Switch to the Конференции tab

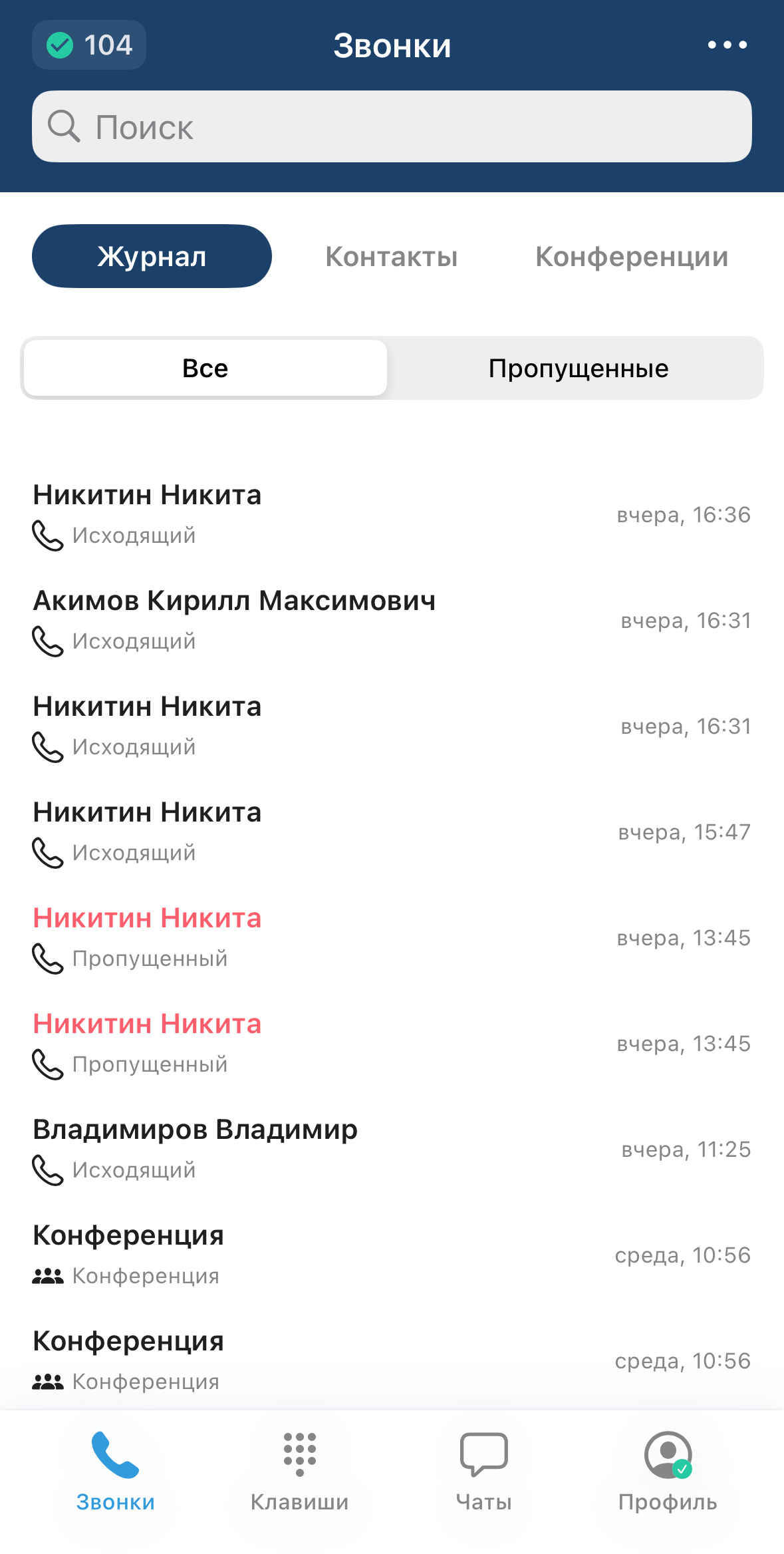click(631, 257)
